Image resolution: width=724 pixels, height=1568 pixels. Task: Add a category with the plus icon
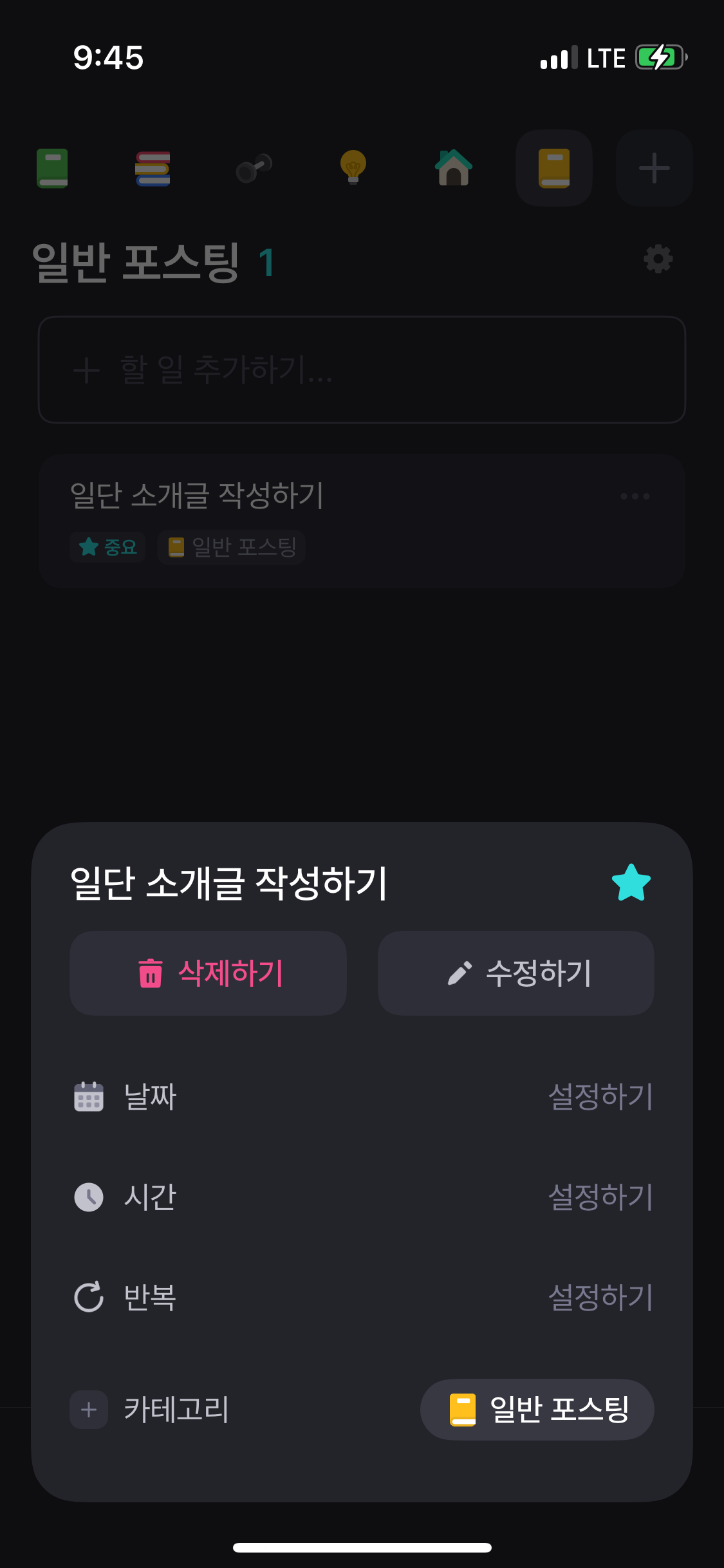pyautogui.click(x=89, y=1410)
